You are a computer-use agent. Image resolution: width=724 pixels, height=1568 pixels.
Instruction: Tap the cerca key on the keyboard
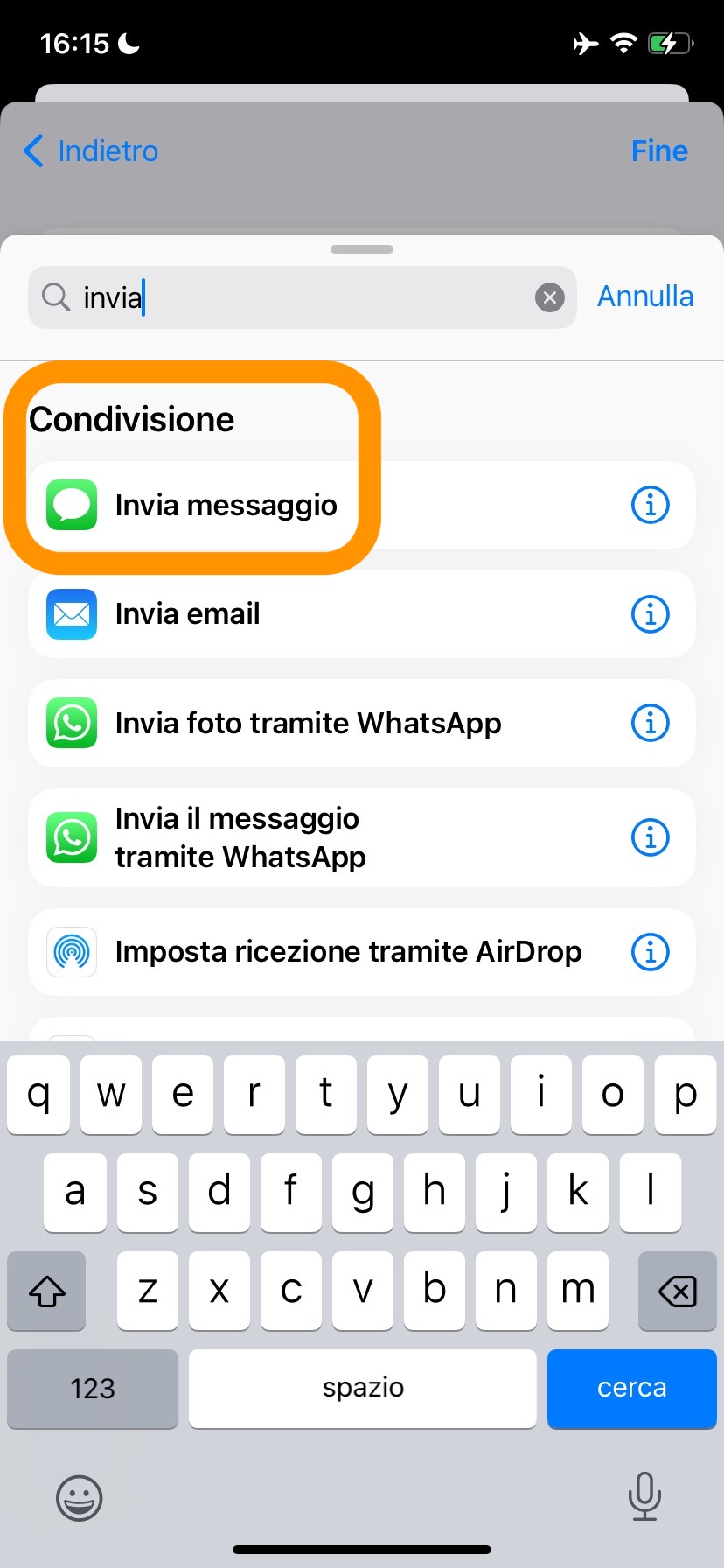[x=631, y=1388]
